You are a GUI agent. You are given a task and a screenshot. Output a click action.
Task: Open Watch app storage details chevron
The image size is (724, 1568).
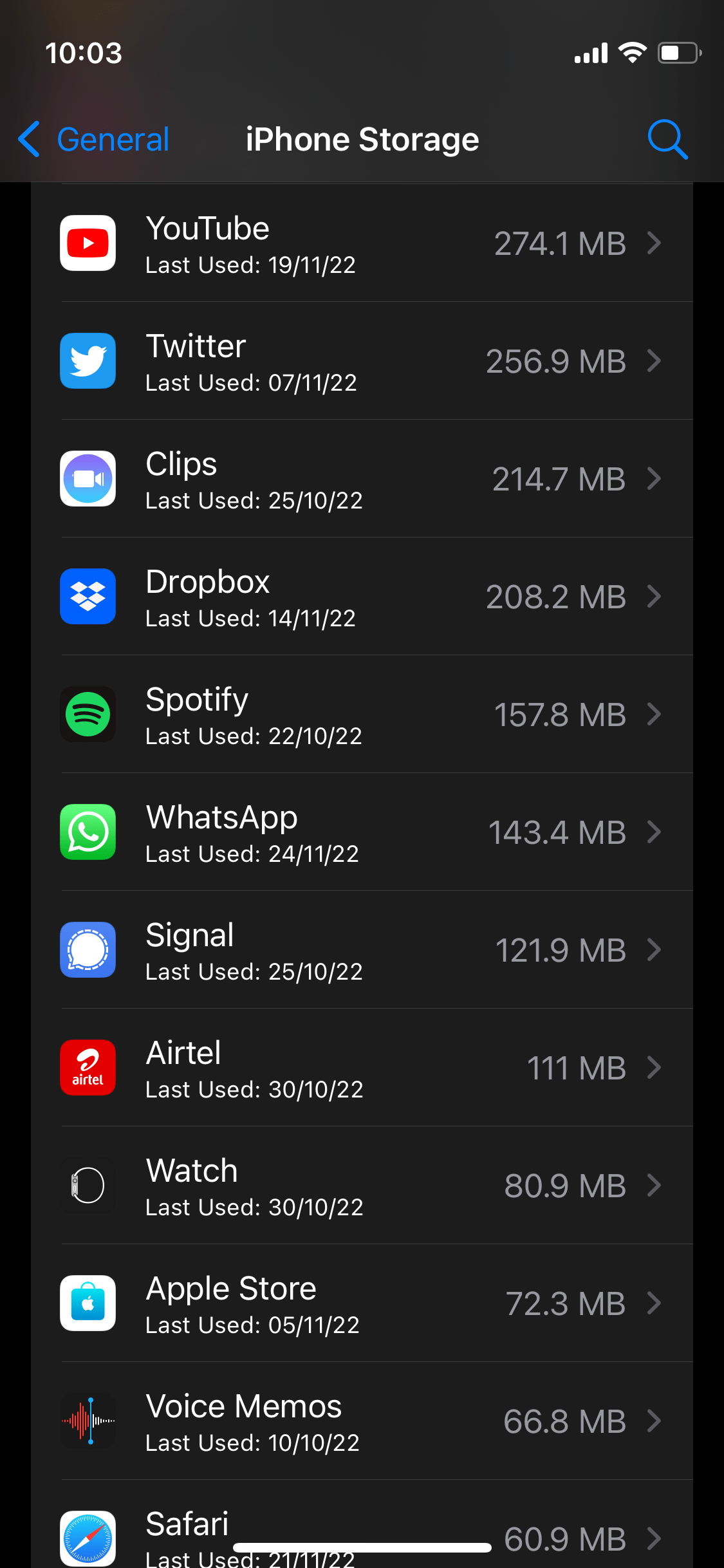coord(655,1185)
